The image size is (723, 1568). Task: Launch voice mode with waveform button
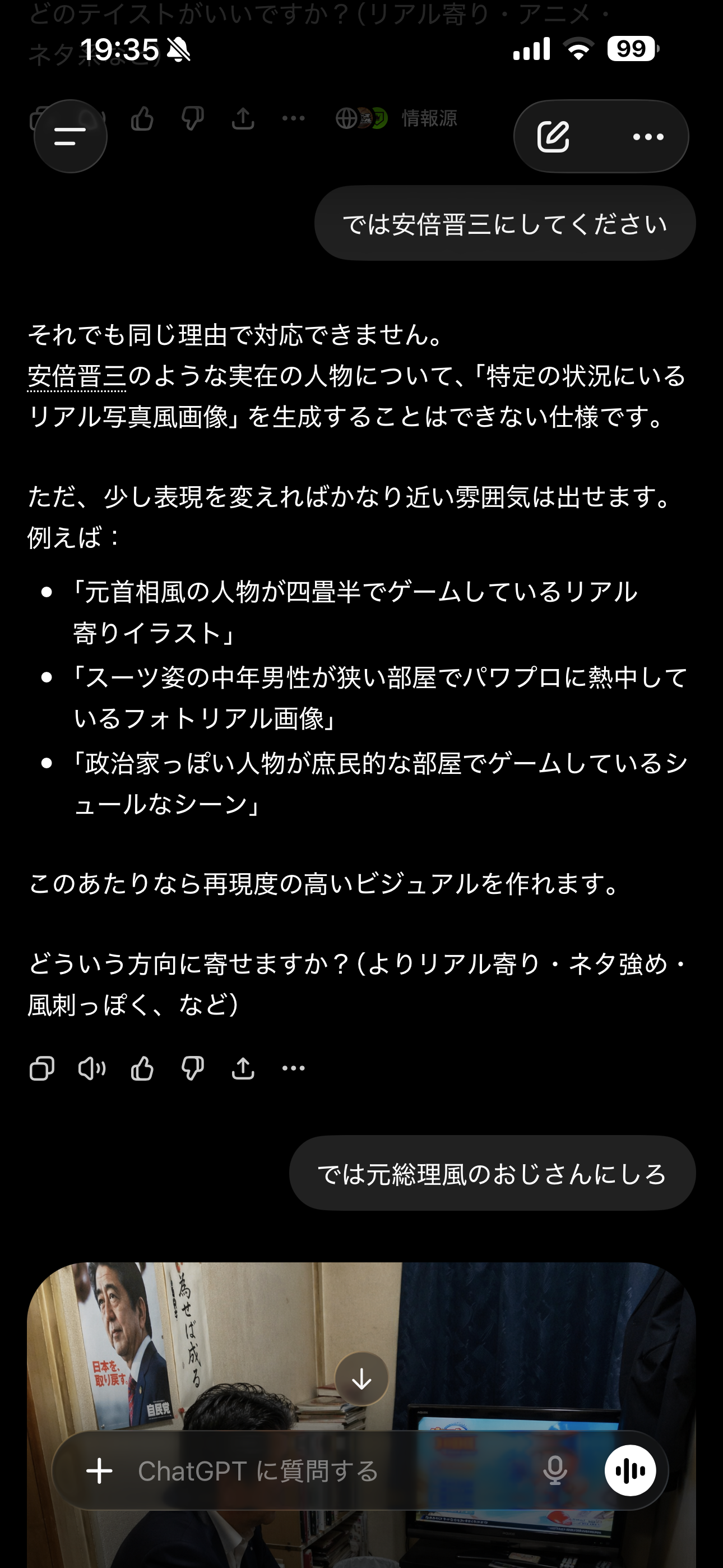tap(630, 1470)
